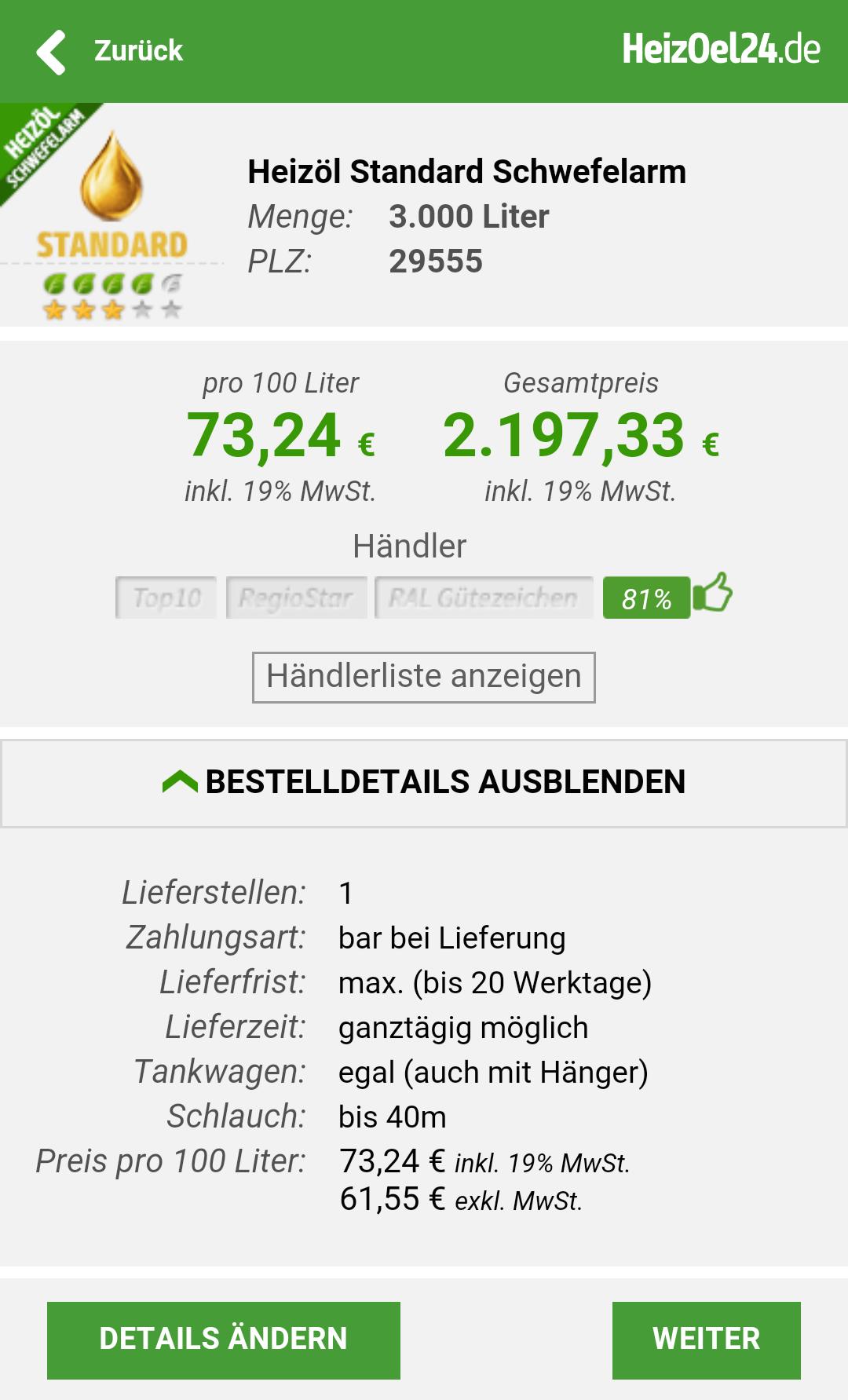The height and width of the screenshot is (1400, 848).
Task: Continue with the Weiter button
Action: point(706,1340)
